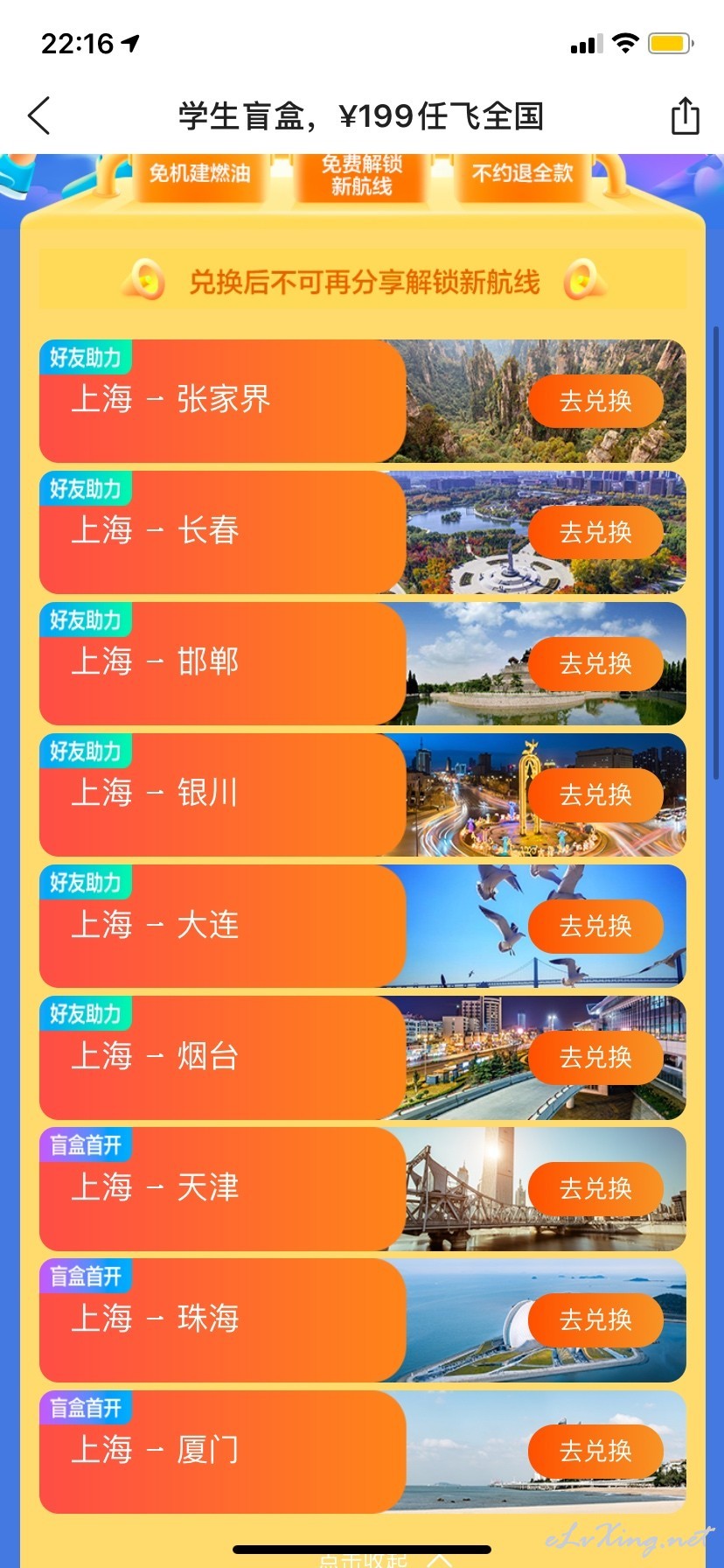
Task: Share this blind box page
Action: coord(685,115)
